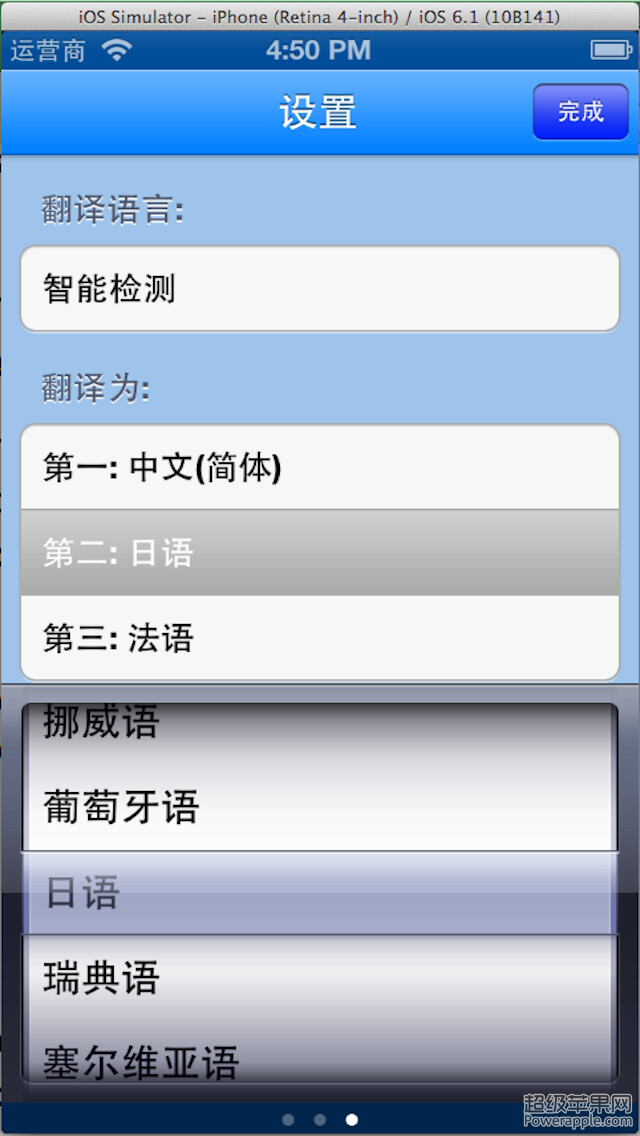Image resolution: width=640 pixels, height=1136 pixels.
Task: Select the 第三: 法语 row
Action: [320, 638]
